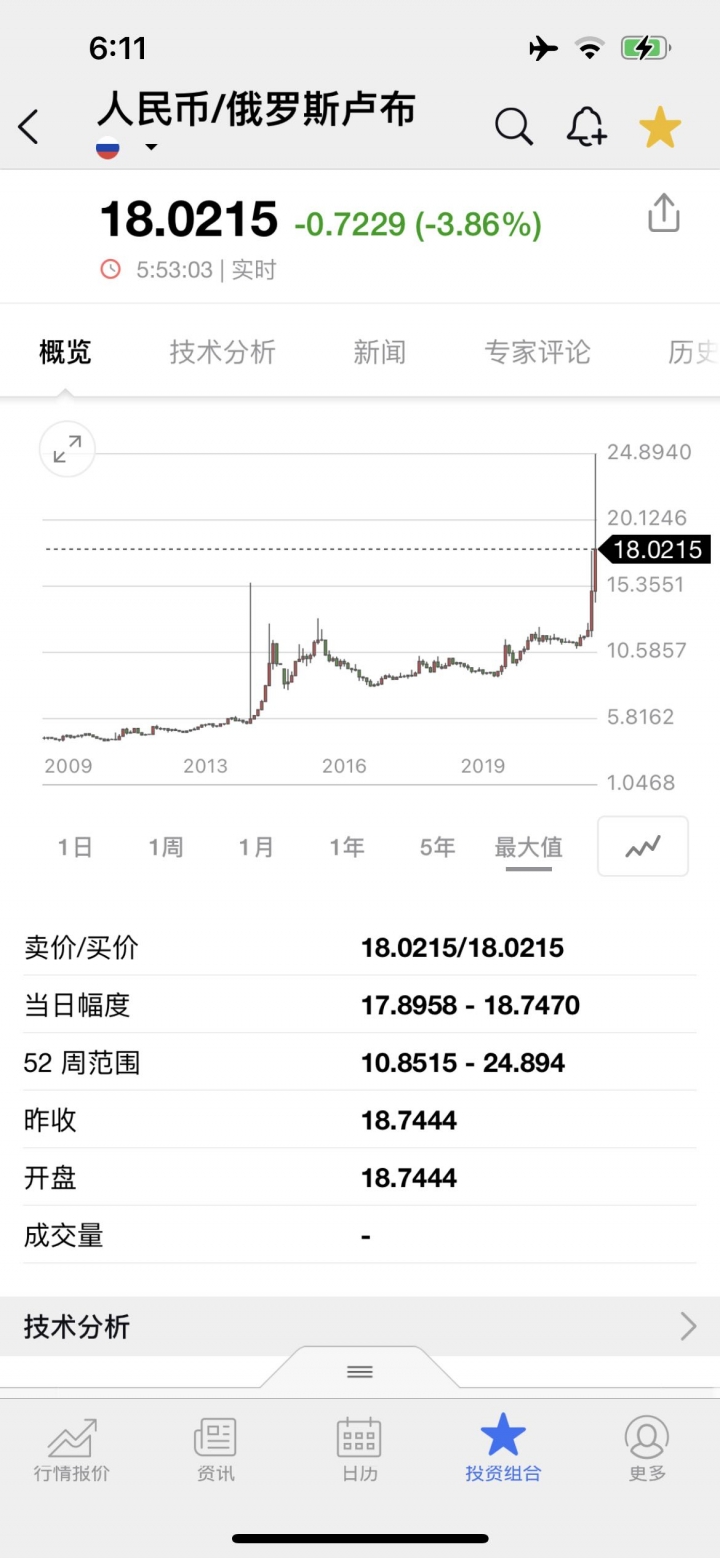This screenshot has width=720, height=1558.
Task: Go to 行情报价 in the bottom bar
Action: tap(72, 1449)
